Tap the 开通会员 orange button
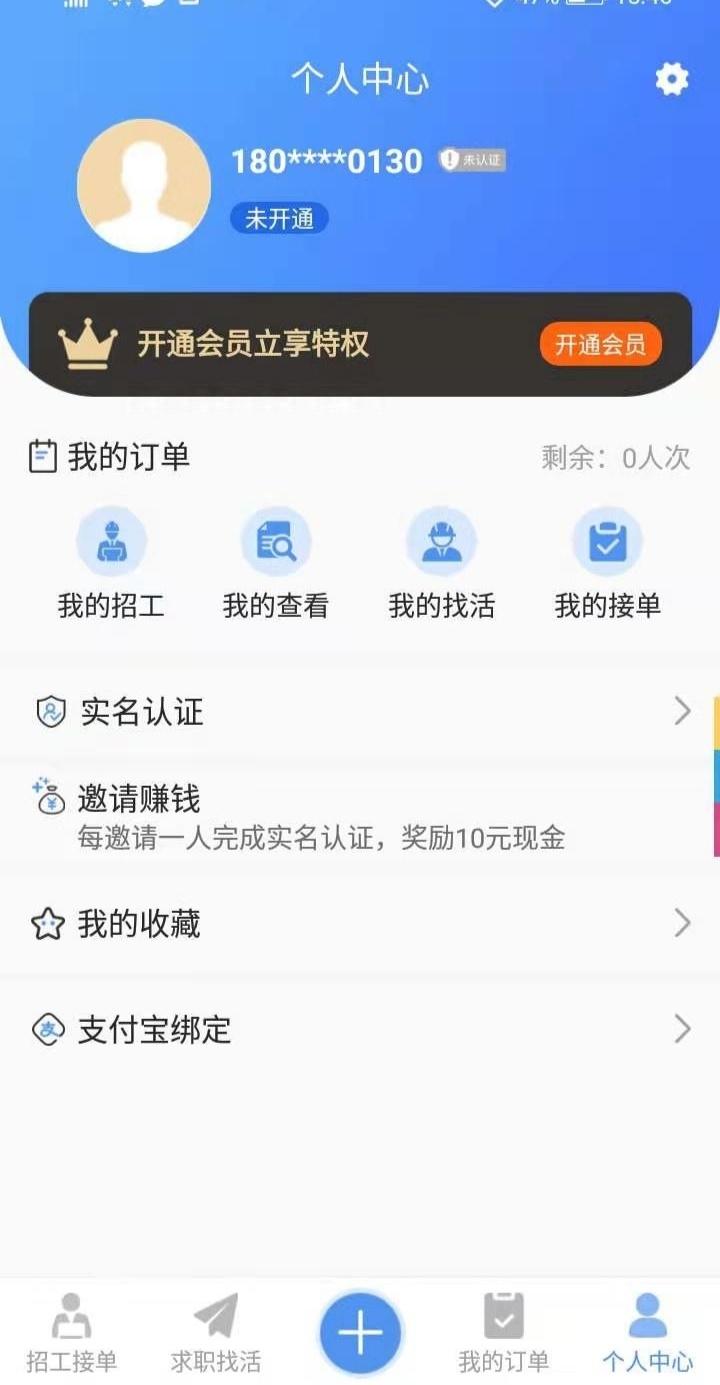Screen dimensions: 720x1385 pyautogui.click(x=600, y=345)
